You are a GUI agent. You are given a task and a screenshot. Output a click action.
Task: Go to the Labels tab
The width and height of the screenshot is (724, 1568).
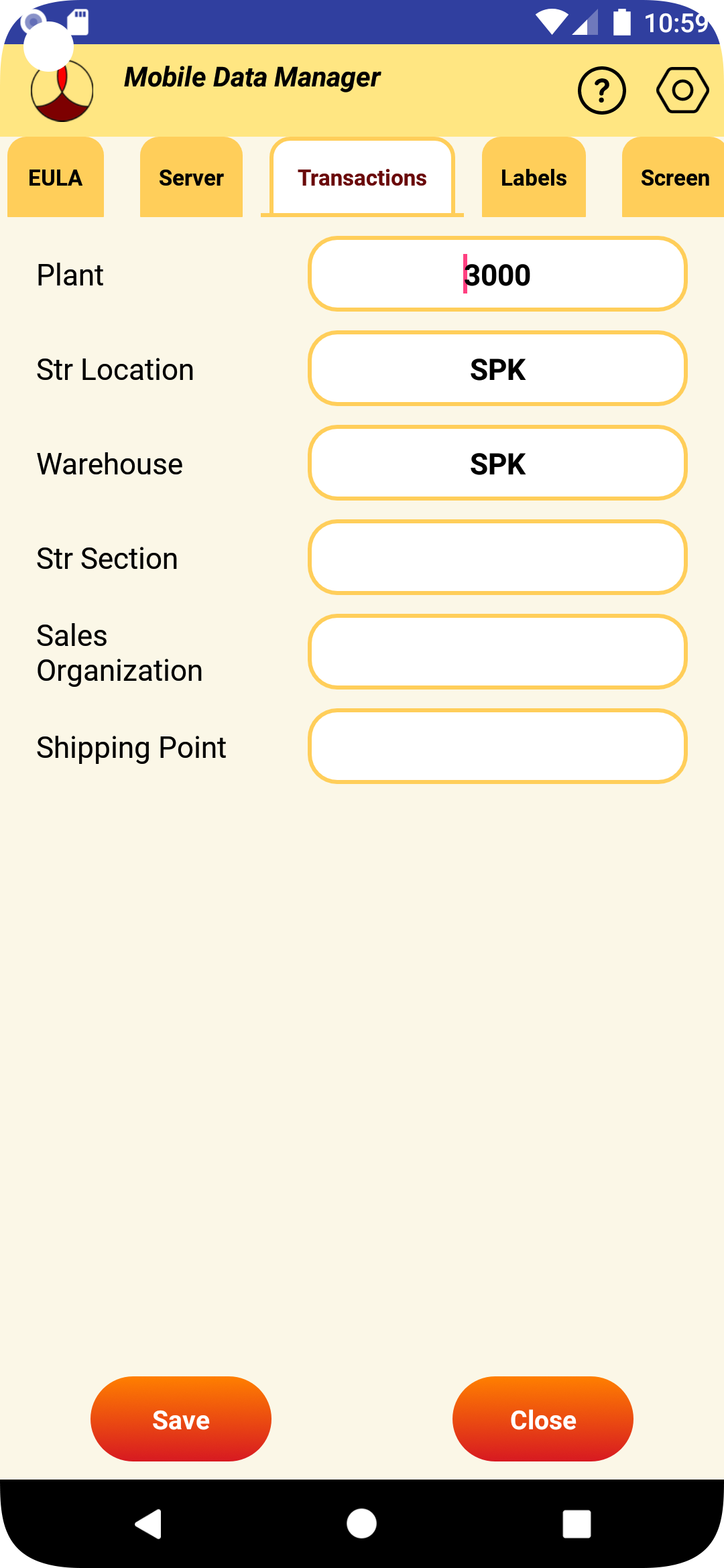pyautogui.click(x=534, y=178)
